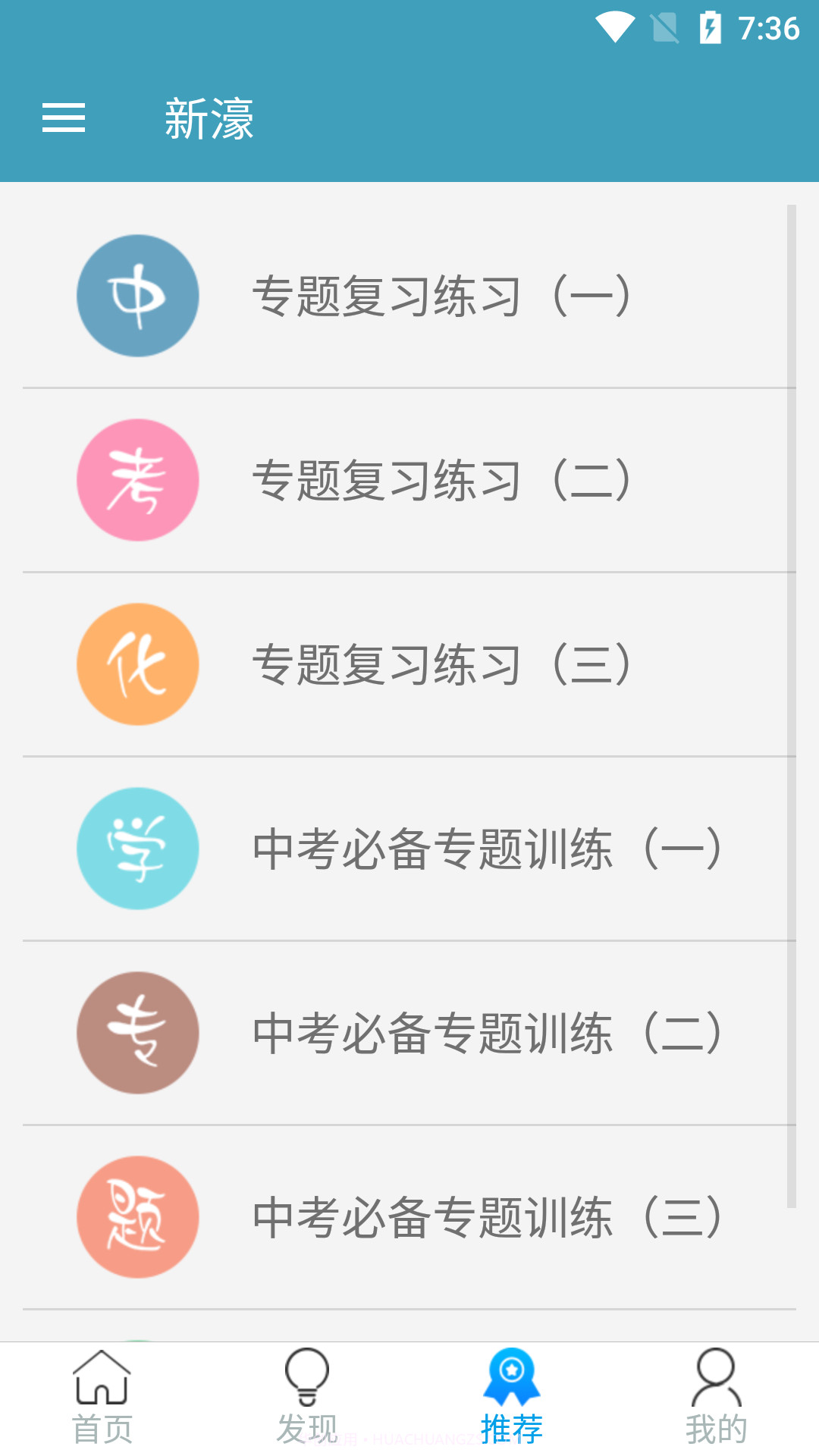This screenshot has height=1456, width=819.
Task: Open 专题复习练习（三）
Action: pyautogui.click(x=443, y=664)
